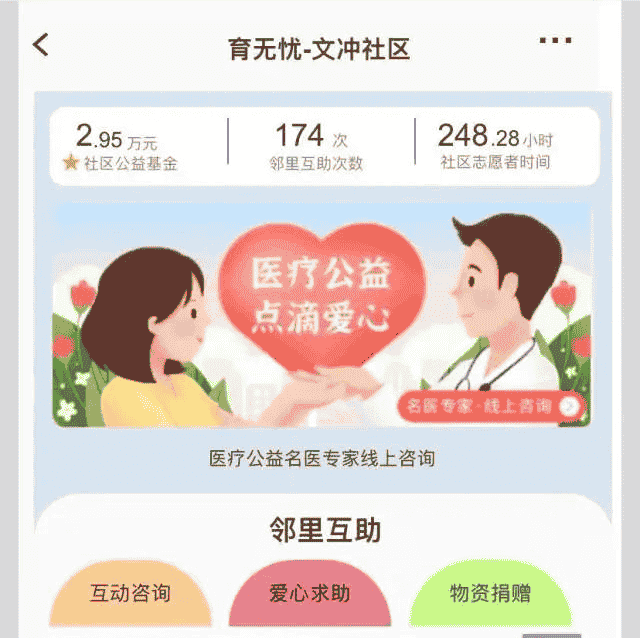Tap the 名医专家·线上咨询 button
This screenshot has height=638, width=640.
click(489, 406)
